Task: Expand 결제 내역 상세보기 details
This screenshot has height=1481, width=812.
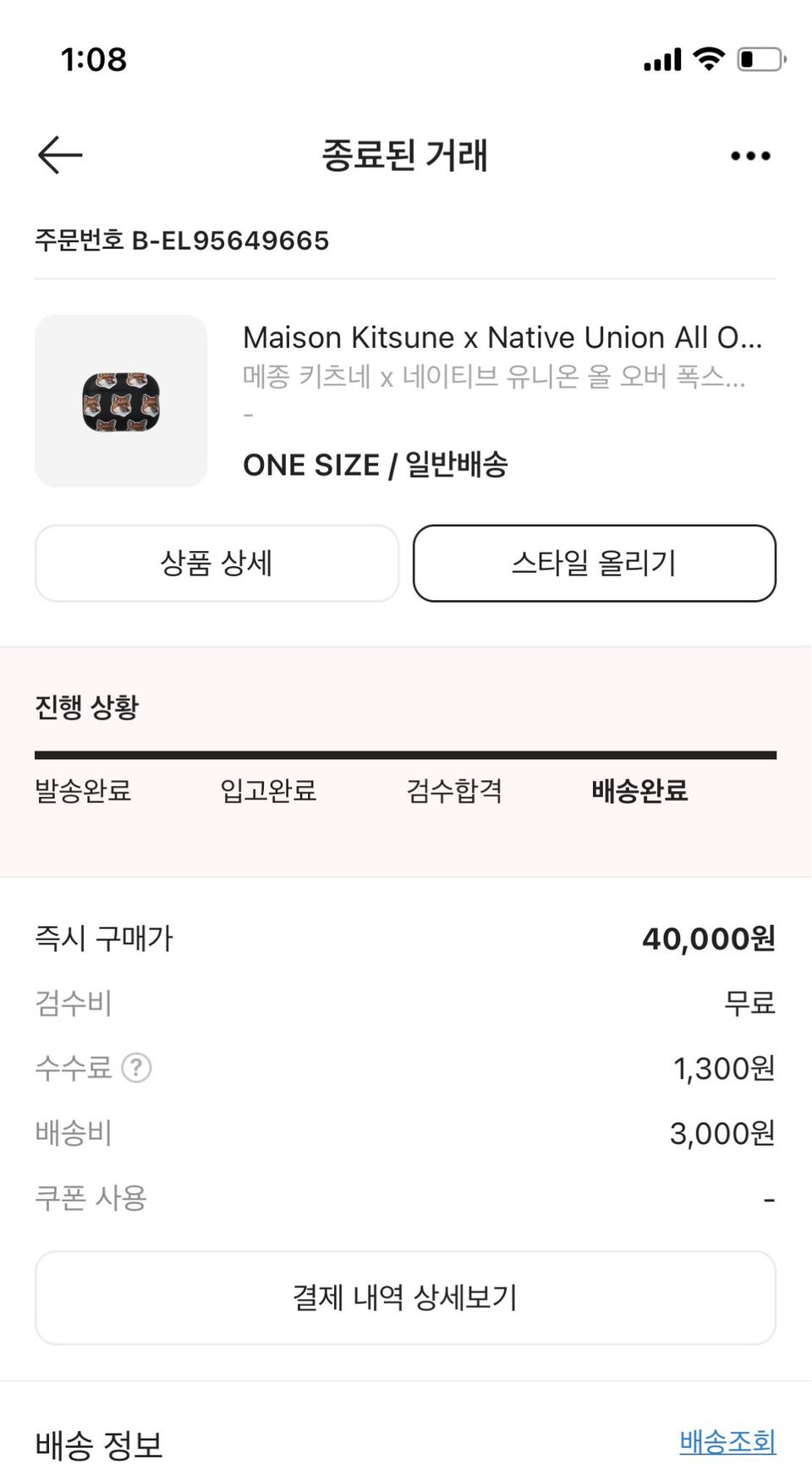Action: 405,1297
